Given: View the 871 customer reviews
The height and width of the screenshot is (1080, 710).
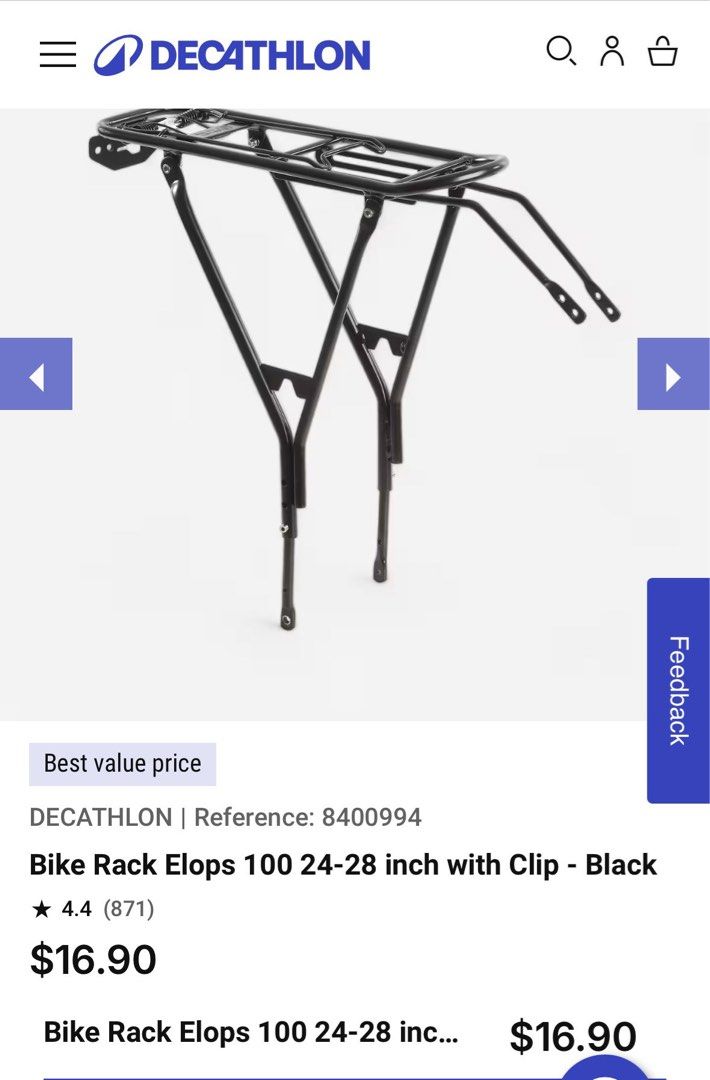Looking at the screenshot, I should pos(128,909).
